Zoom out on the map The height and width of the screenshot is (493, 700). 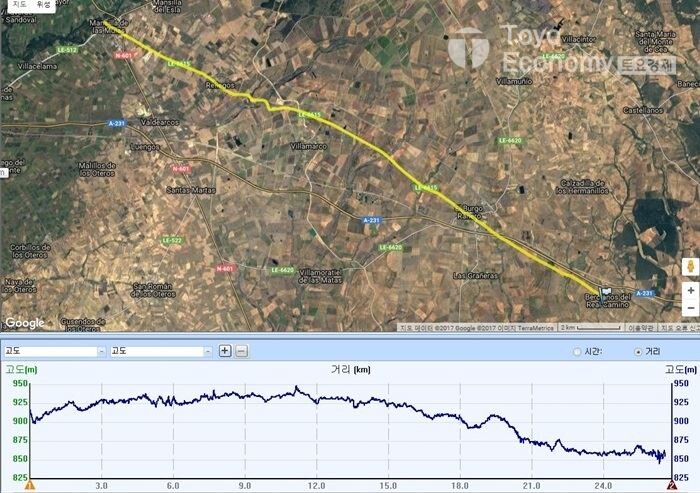click(x=690, y=307)
